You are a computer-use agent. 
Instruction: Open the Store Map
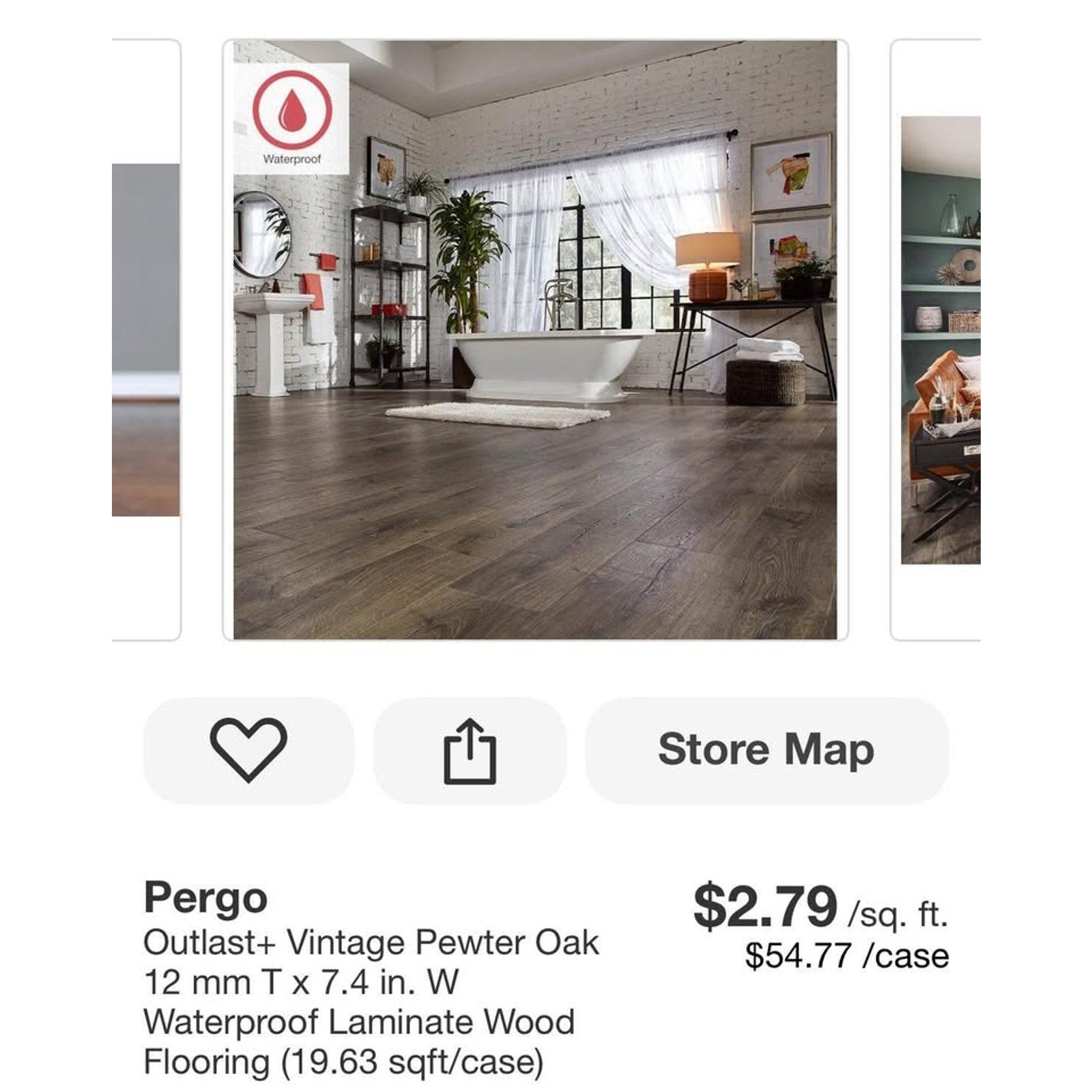(x=766, y=750)
